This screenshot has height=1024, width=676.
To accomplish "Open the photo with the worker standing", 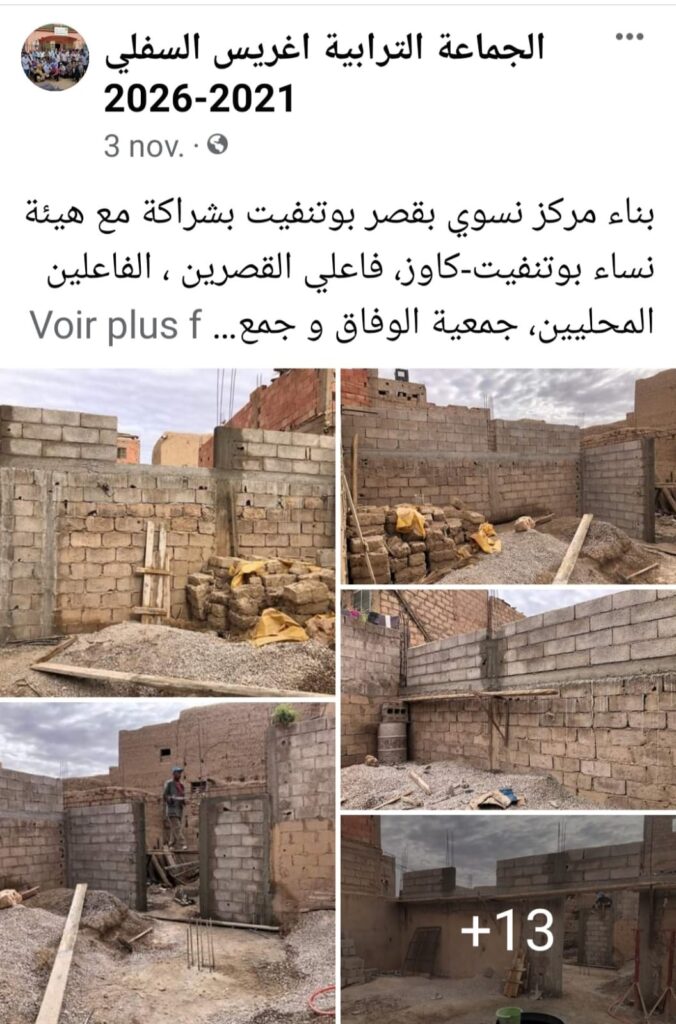I will [167, 862].
